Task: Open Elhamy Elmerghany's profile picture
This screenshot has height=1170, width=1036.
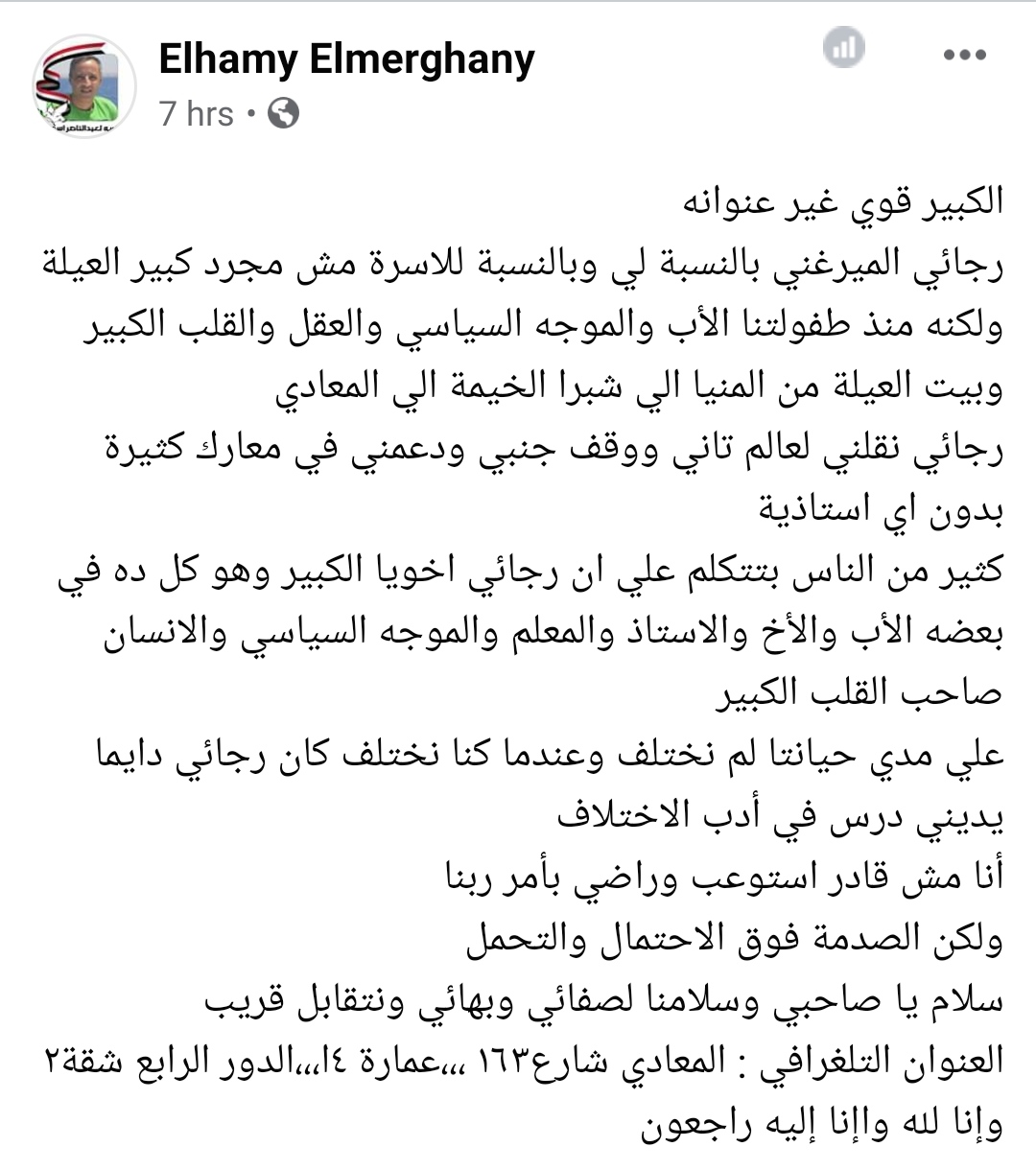Action: point(84,86)
